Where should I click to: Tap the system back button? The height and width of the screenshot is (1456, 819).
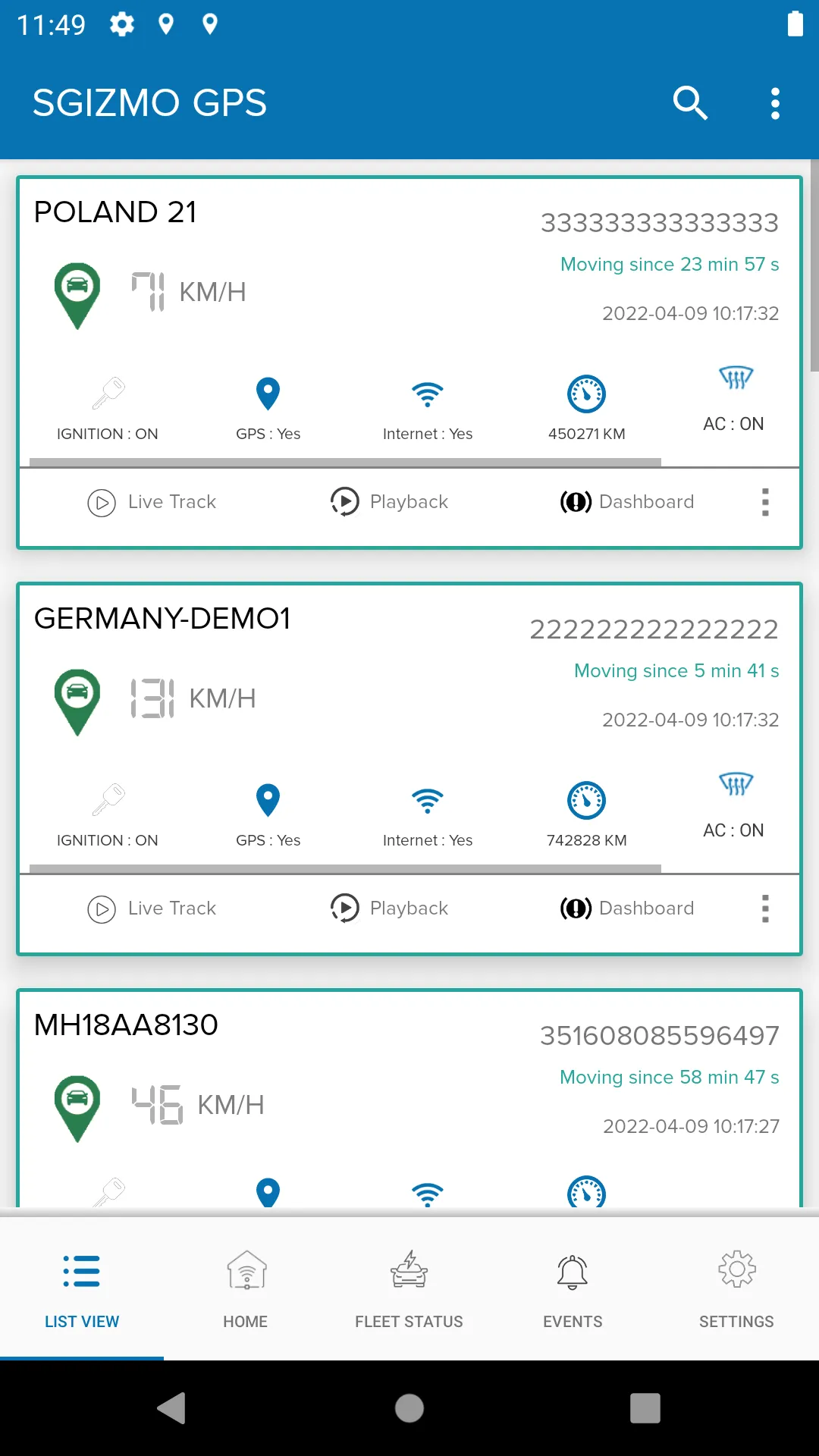[172, 1408]
